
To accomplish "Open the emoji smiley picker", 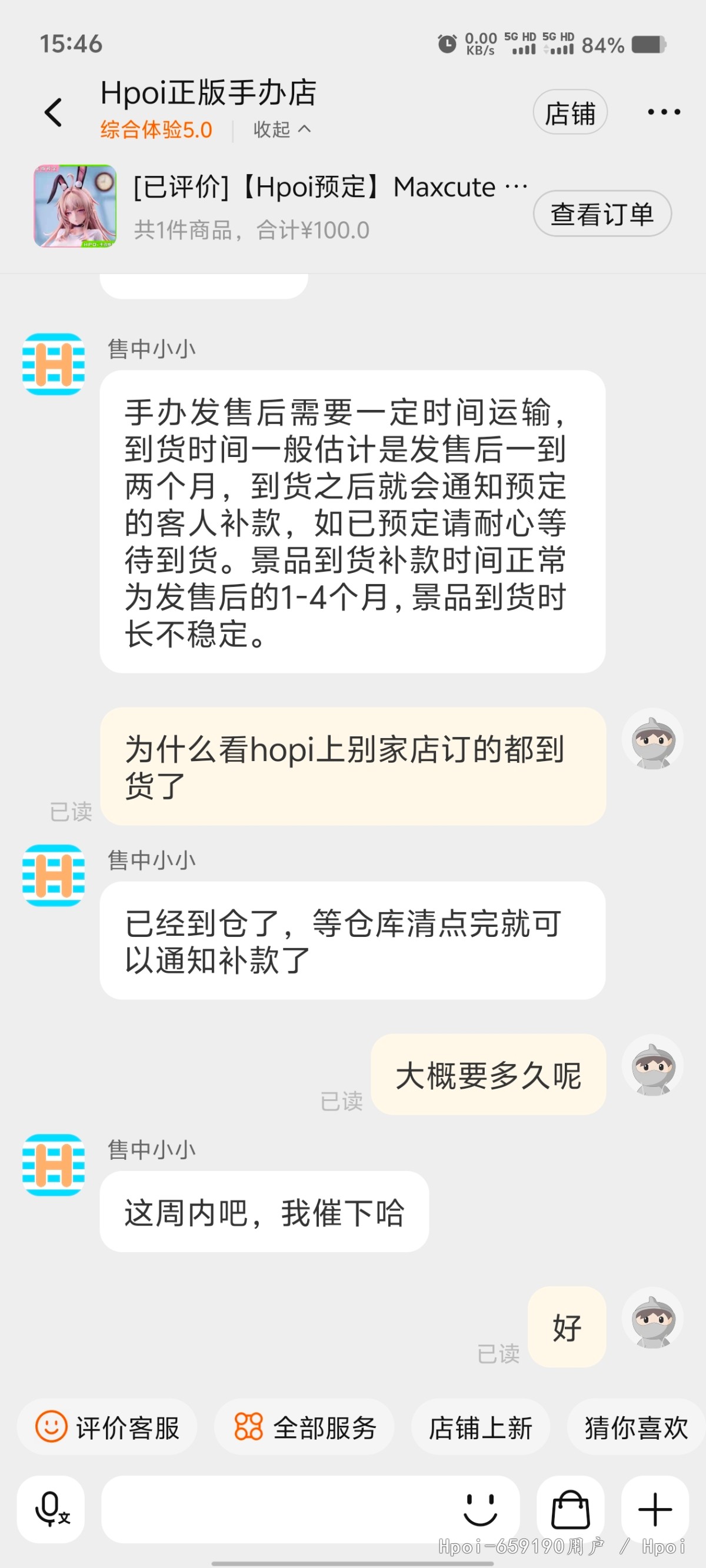I will point(481,1510).
